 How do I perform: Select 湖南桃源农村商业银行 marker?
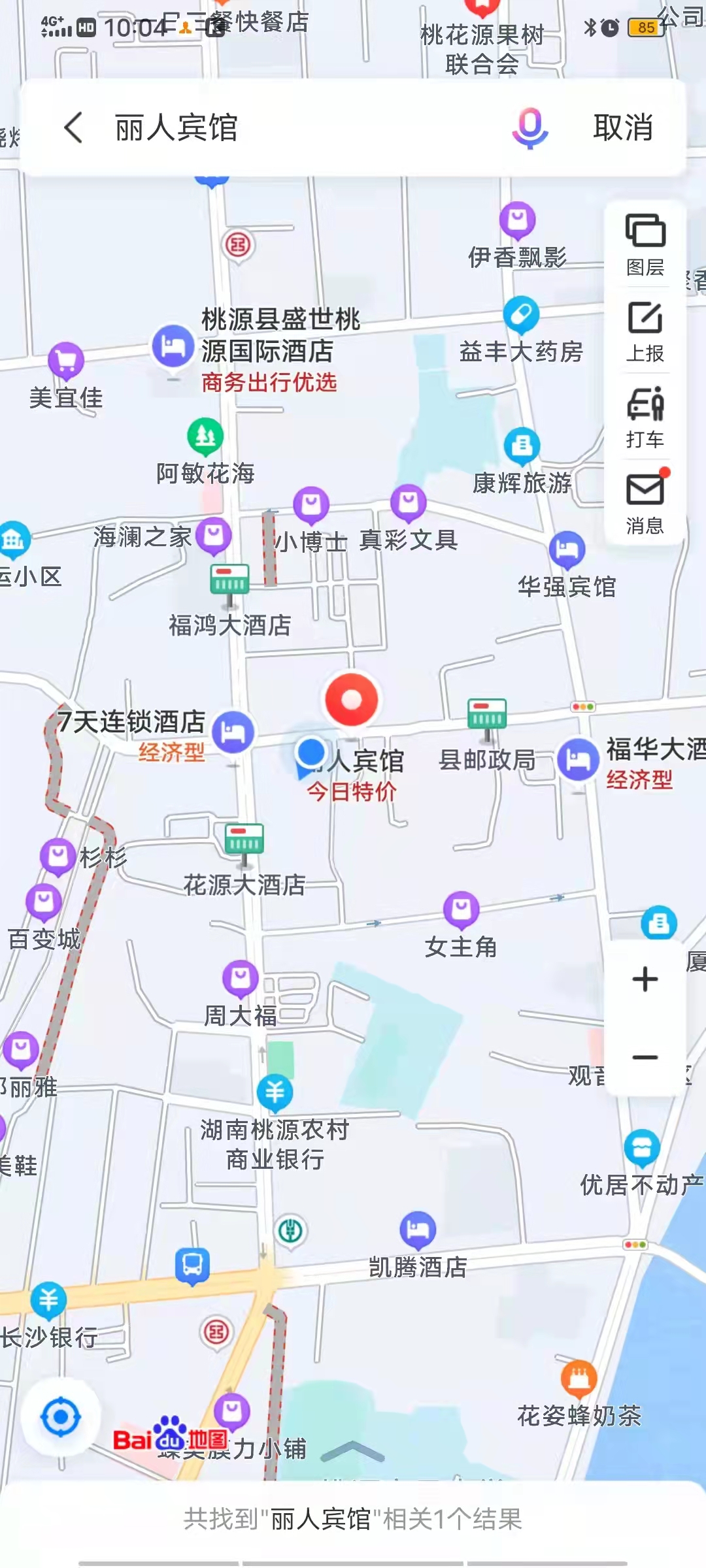coord(275,1092)
